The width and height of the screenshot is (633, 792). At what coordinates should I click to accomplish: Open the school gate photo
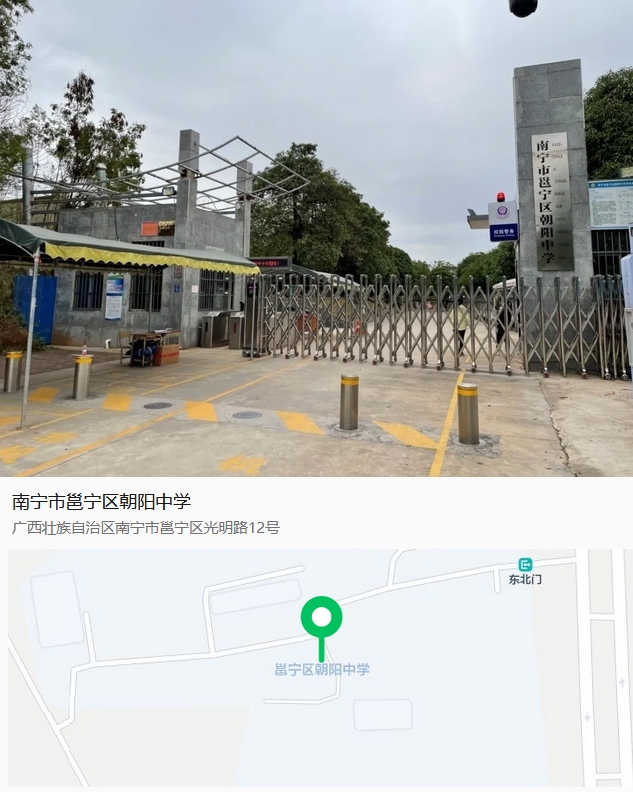(x=316, y=238)
